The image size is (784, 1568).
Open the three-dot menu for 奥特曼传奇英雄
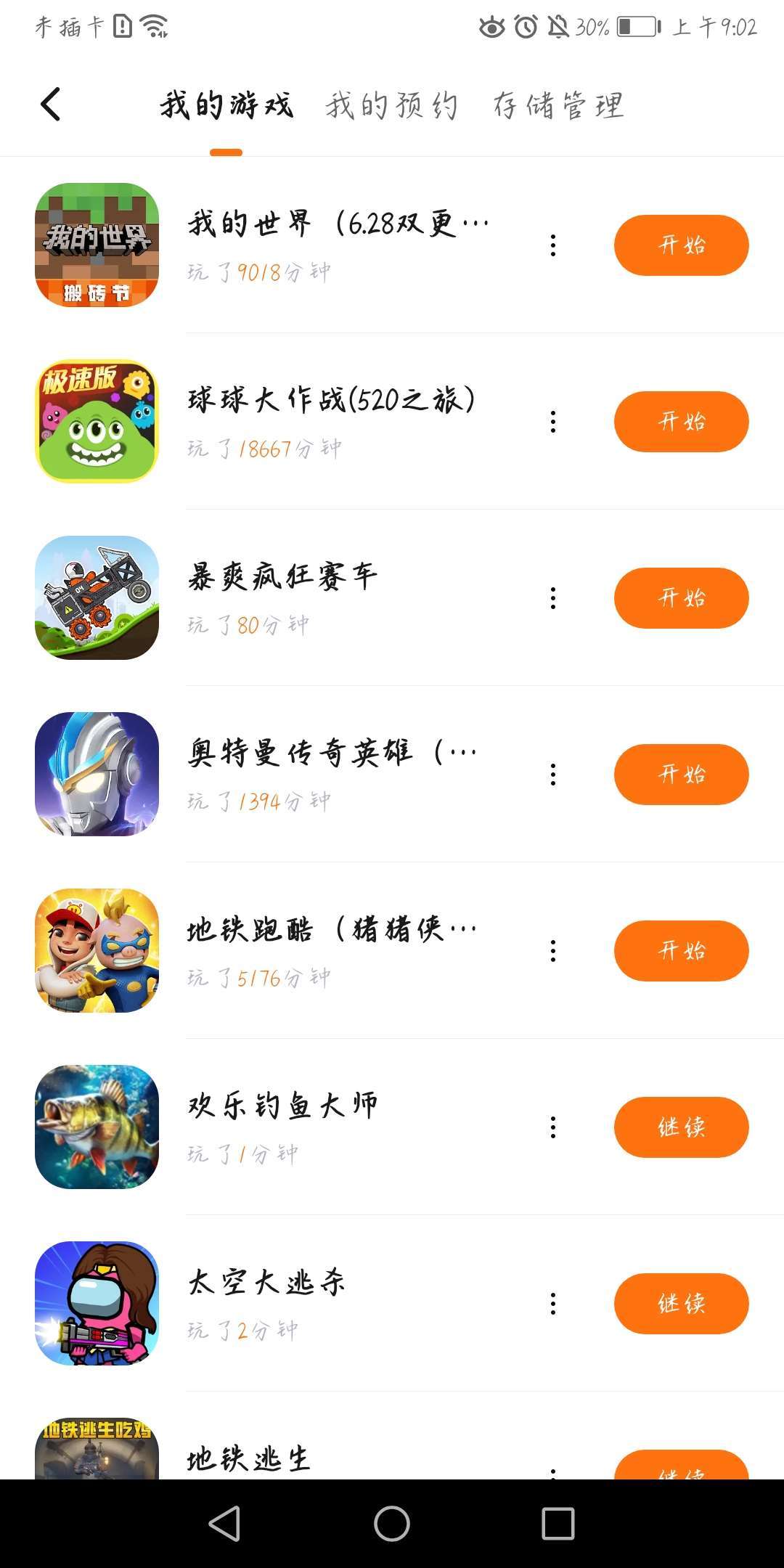[553, 775]
